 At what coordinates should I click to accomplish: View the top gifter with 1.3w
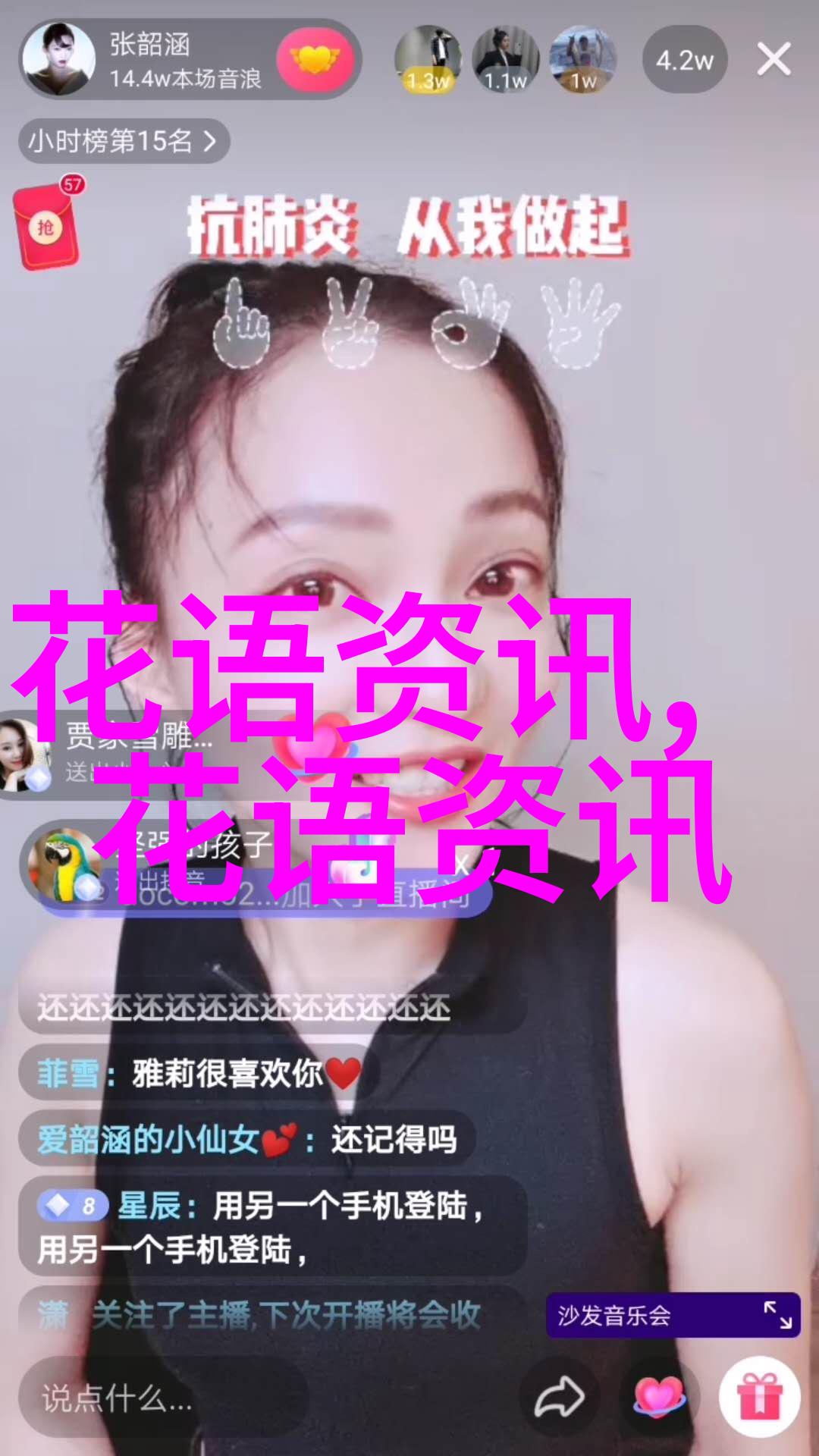[428, 59]
